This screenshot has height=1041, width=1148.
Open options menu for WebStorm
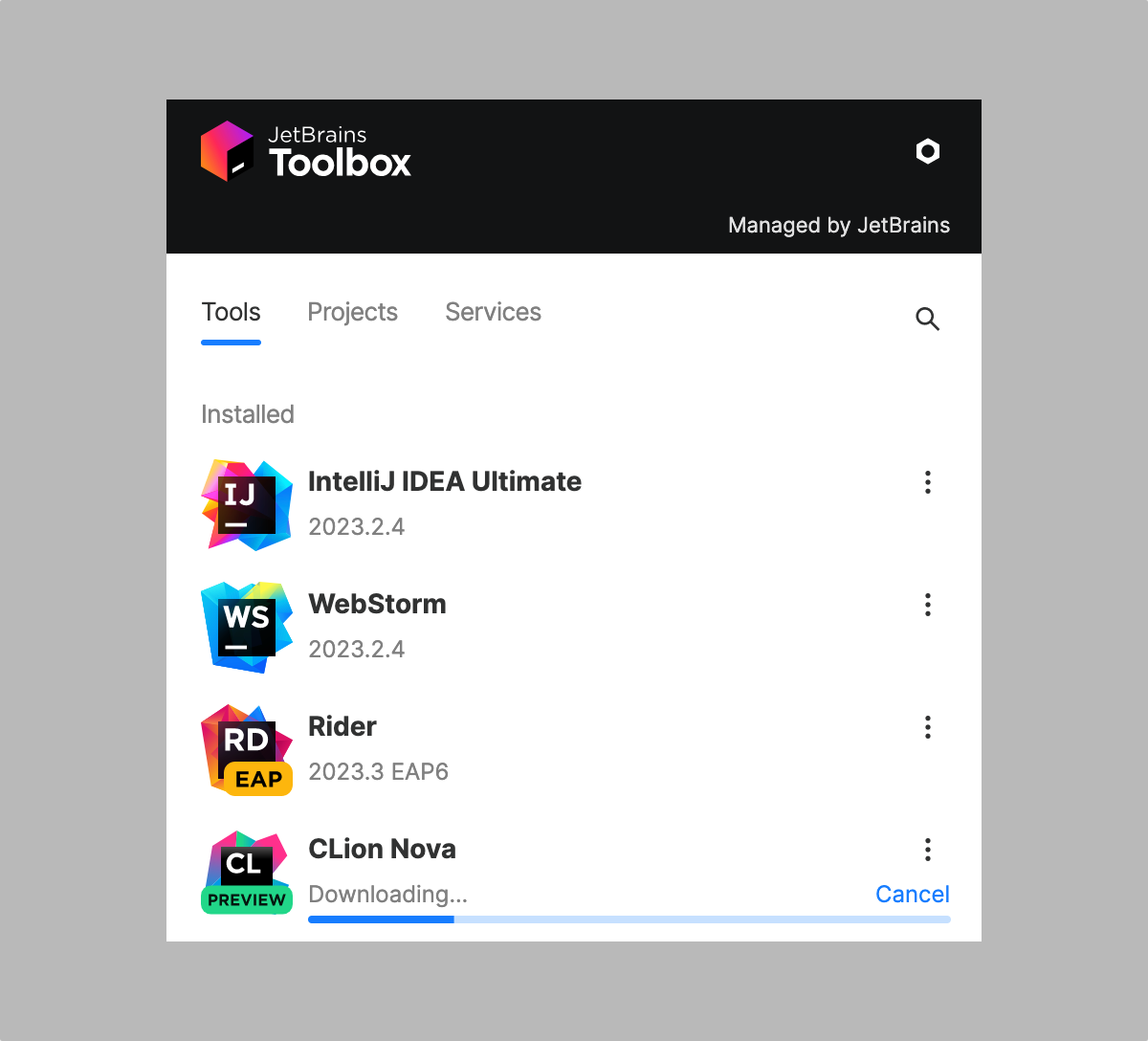[927, 605]
